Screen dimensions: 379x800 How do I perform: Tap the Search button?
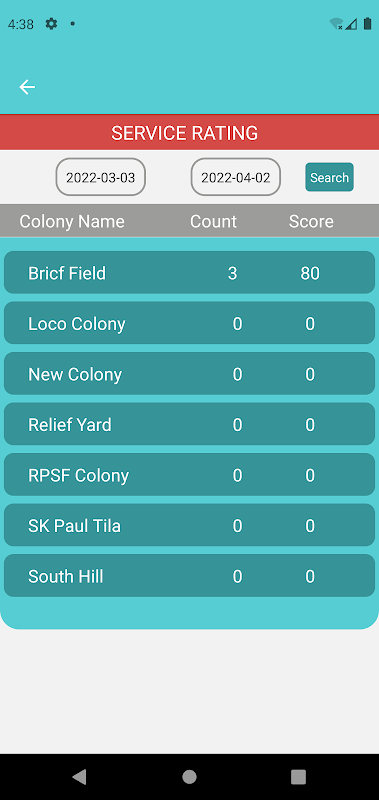pyautogui.click(x=330, y=177)
